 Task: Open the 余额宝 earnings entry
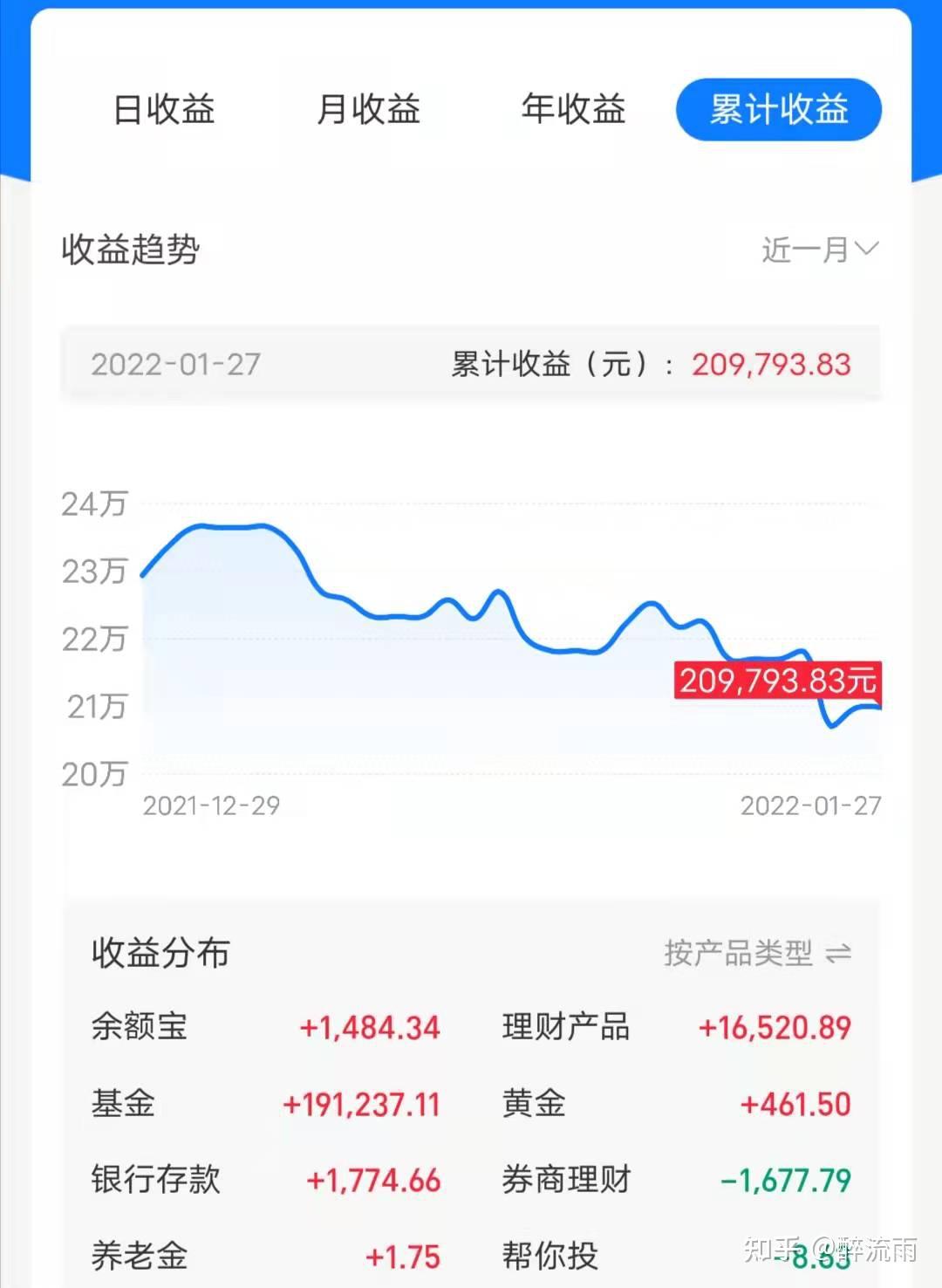[262, 1026]
